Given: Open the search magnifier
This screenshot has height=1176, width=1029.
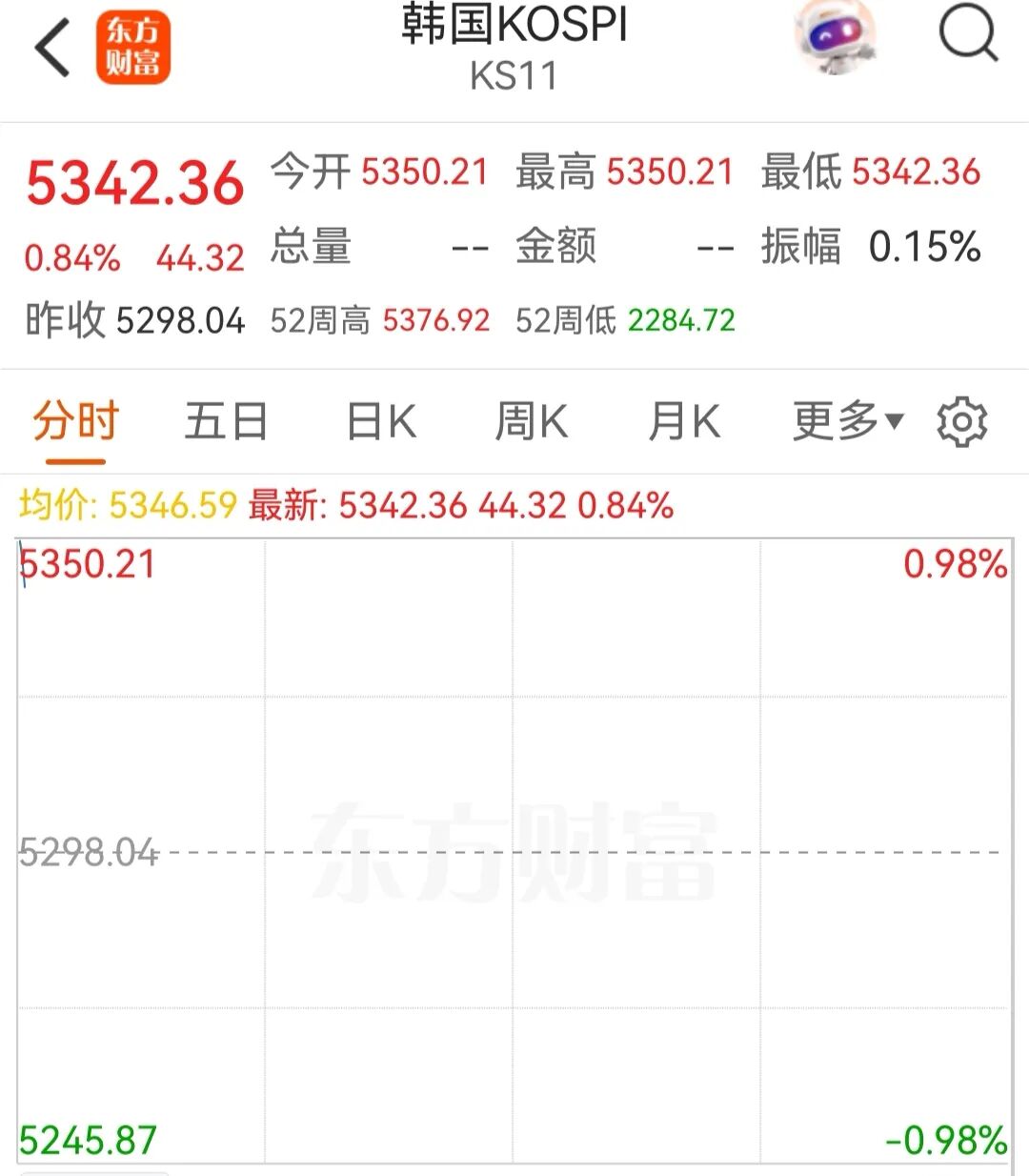Looking at the screenshot, I should point(967,36).
